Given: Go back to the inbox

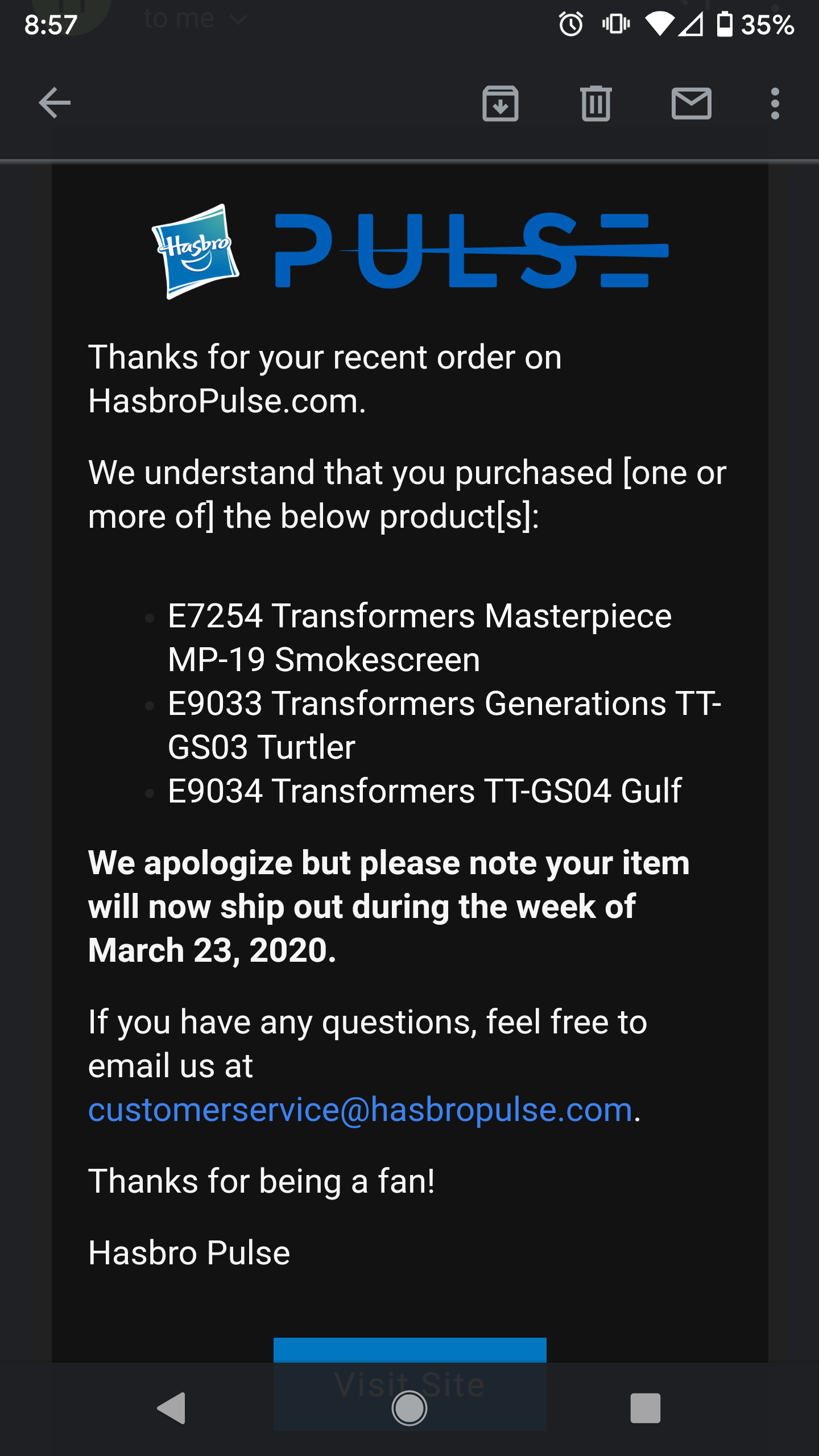Looking at the screenshot, I should pyautogui.click(x=55, y=103).
